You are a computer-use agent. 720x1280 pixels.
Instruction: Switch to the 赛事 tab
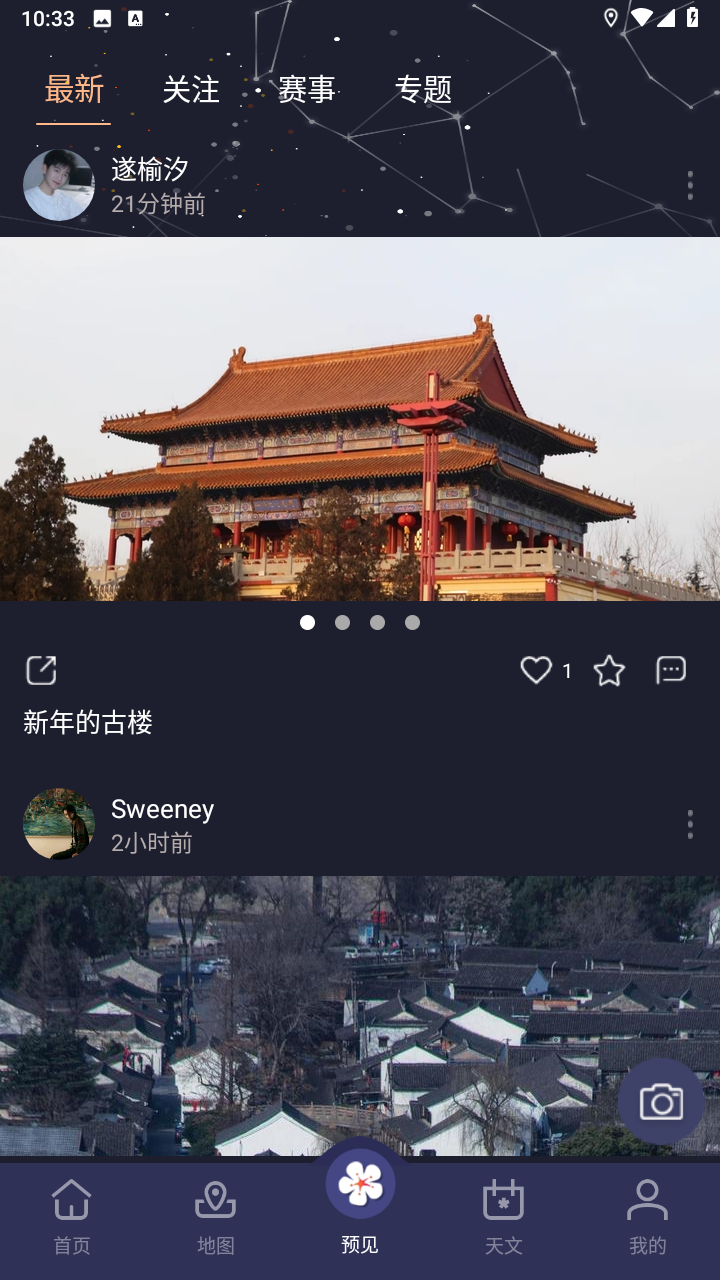pyautogui.click(x=306, y=90)
